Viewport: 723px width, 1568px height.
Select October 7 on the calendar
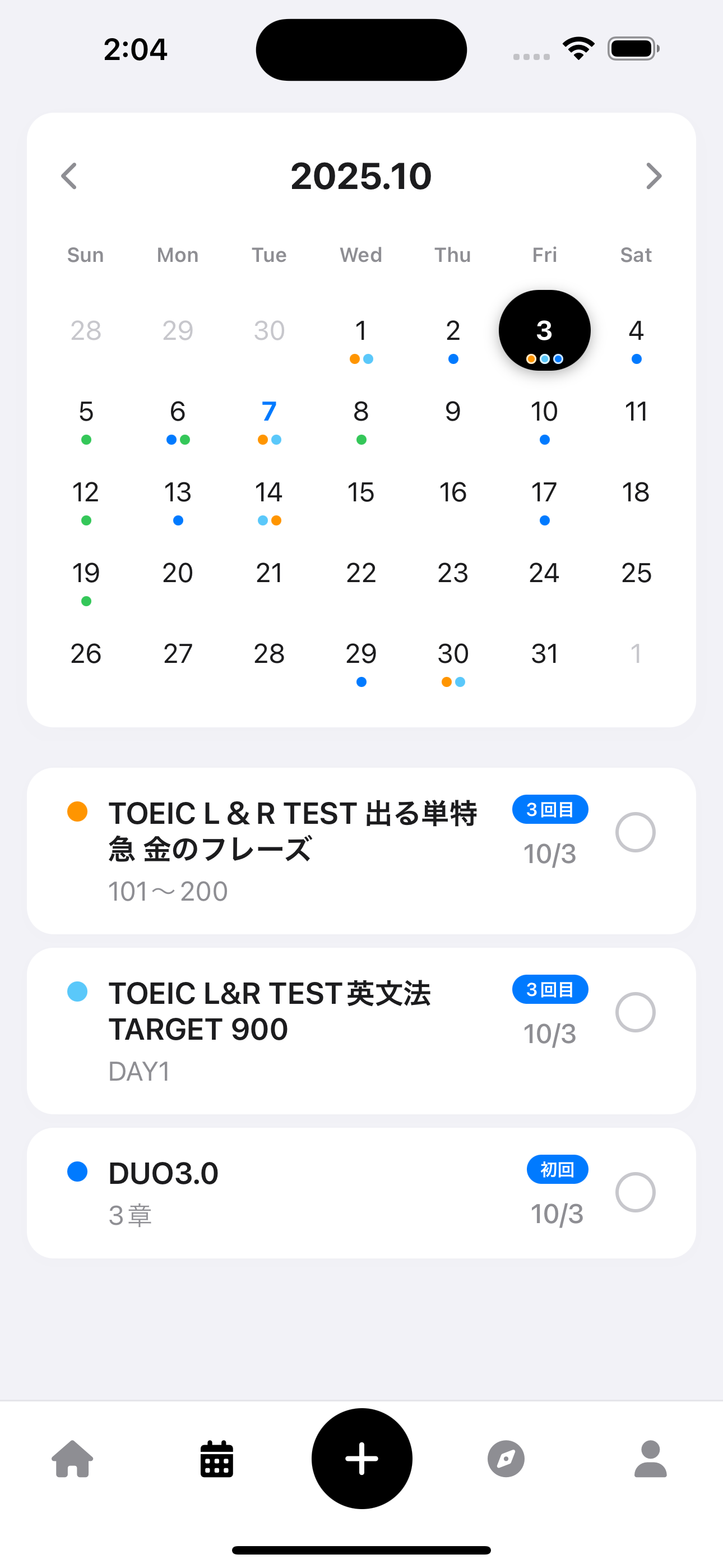click(x=269, y=419)
